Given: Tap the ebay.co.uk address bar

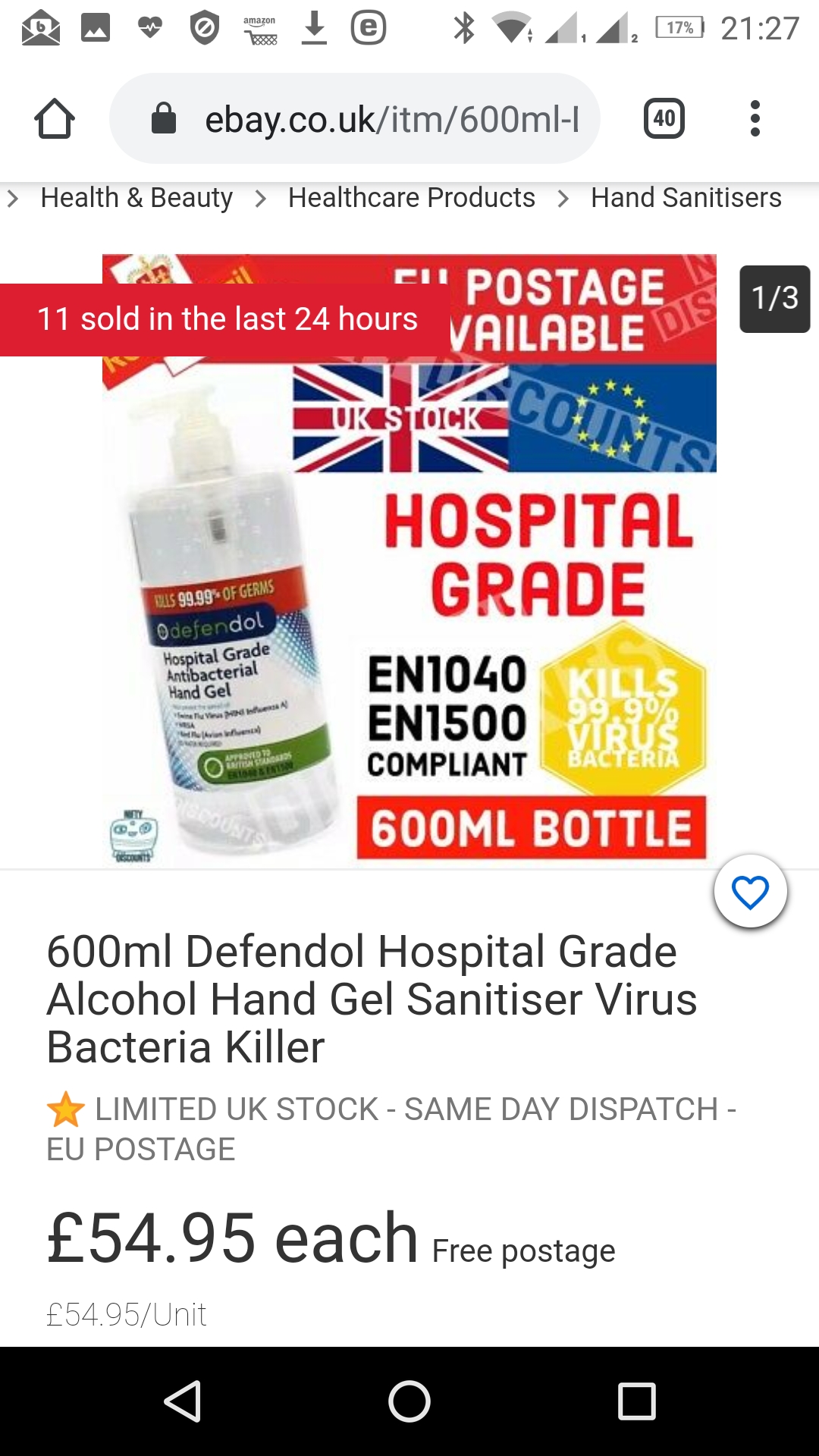Looking at the screenshot, I should pos(355,118).
